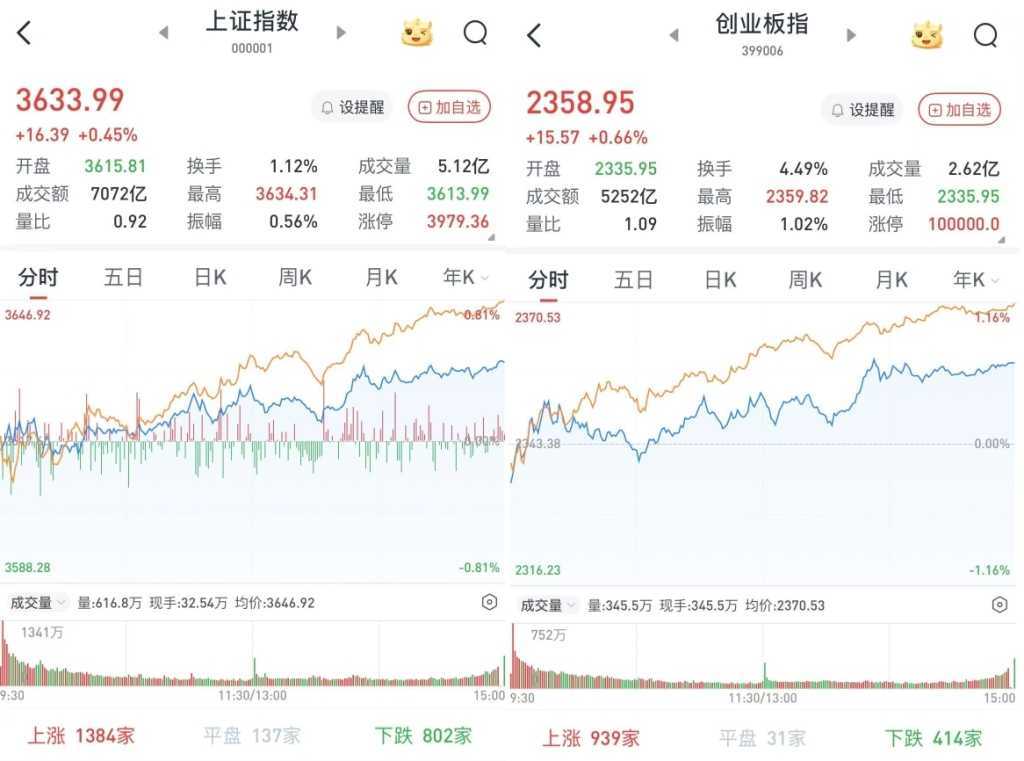Set a price alert for 上证指数

coord(352,107)
